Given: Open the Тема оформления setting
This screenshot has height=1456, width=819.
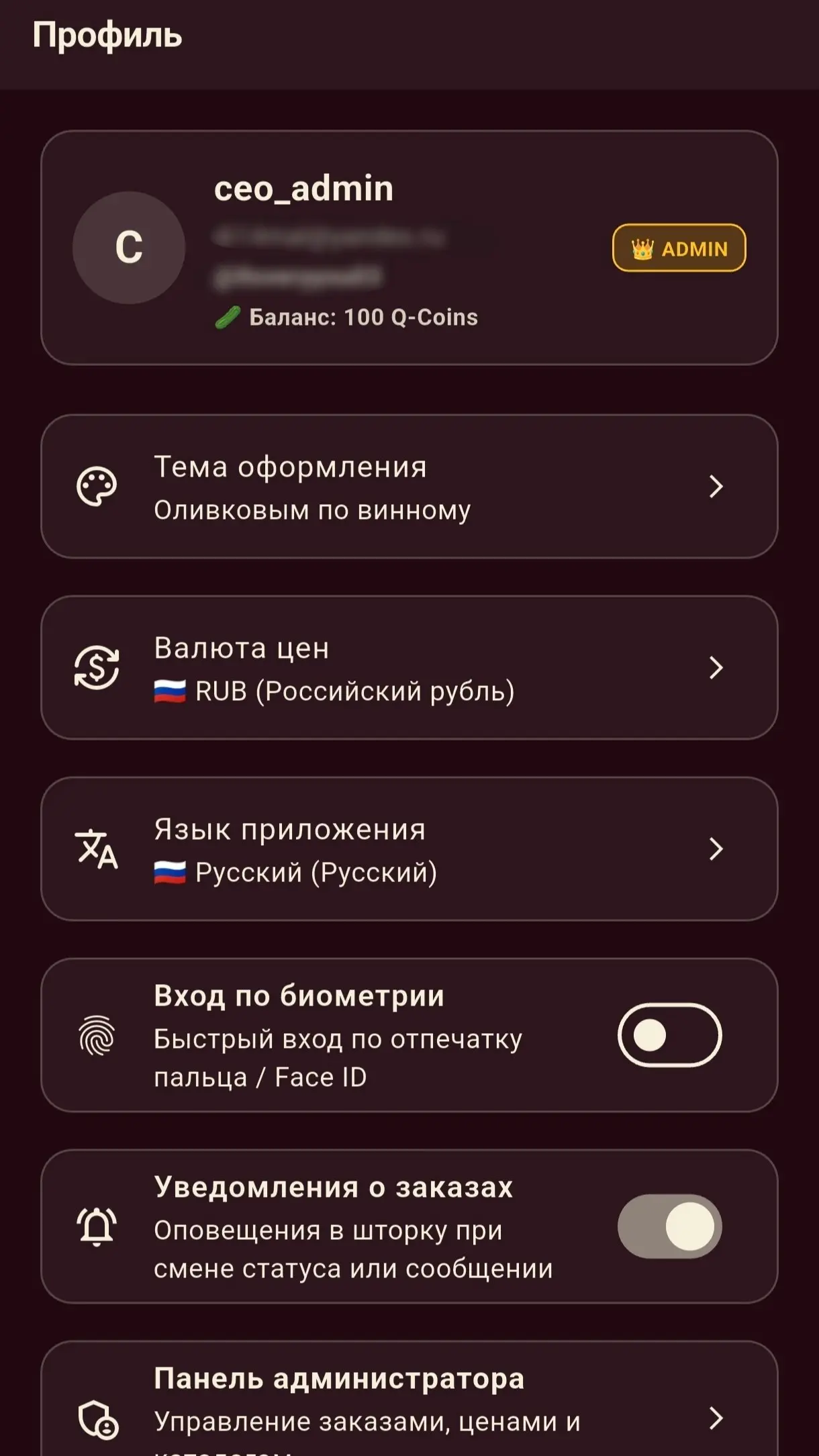Looking at the screenshot, I should (409, 487).
